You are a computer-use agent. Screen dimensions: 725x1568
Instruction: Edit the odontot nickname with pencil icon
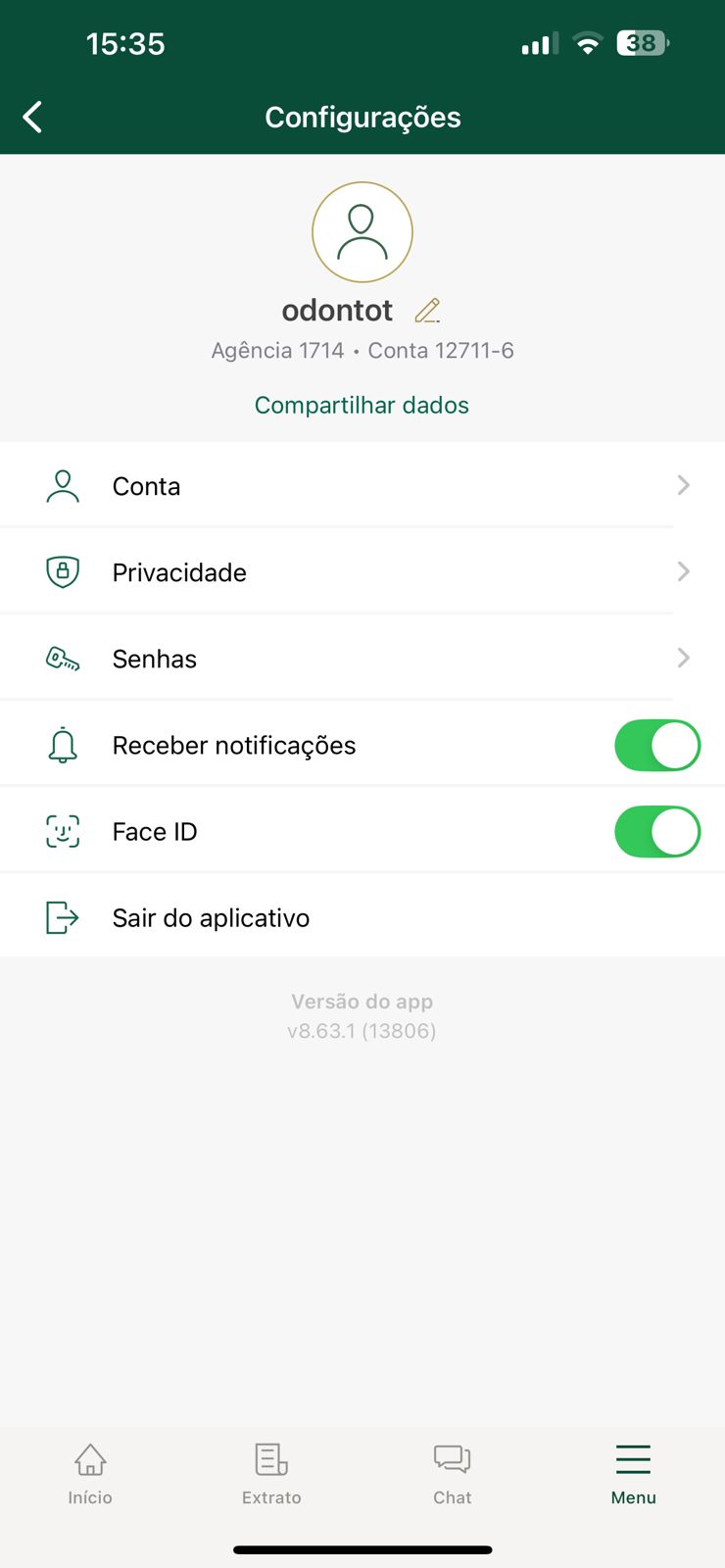pyautogui.click(x=427, y=311)
